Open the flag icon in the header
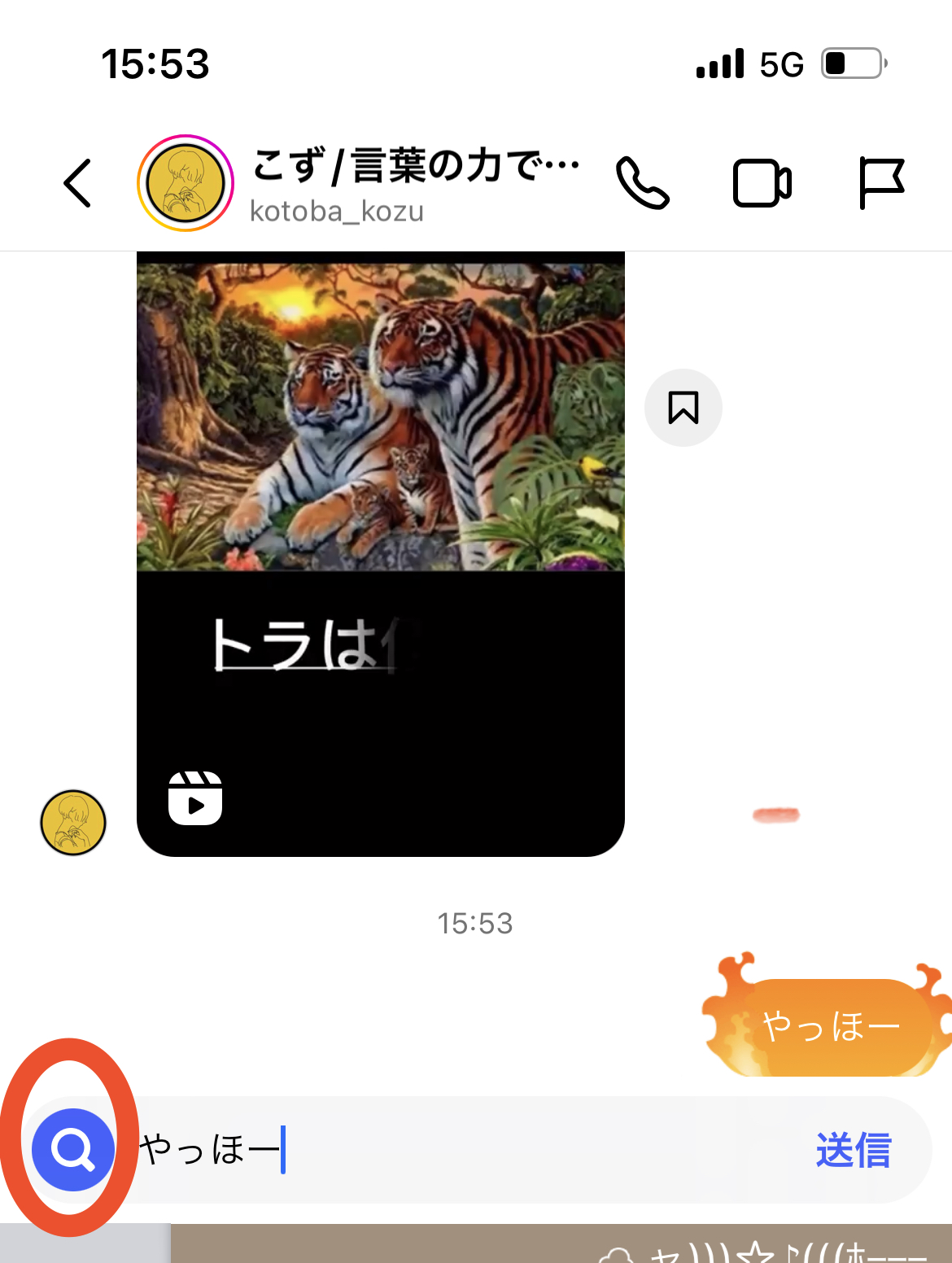The image size is (952, 1263). [x=881, y=183]
